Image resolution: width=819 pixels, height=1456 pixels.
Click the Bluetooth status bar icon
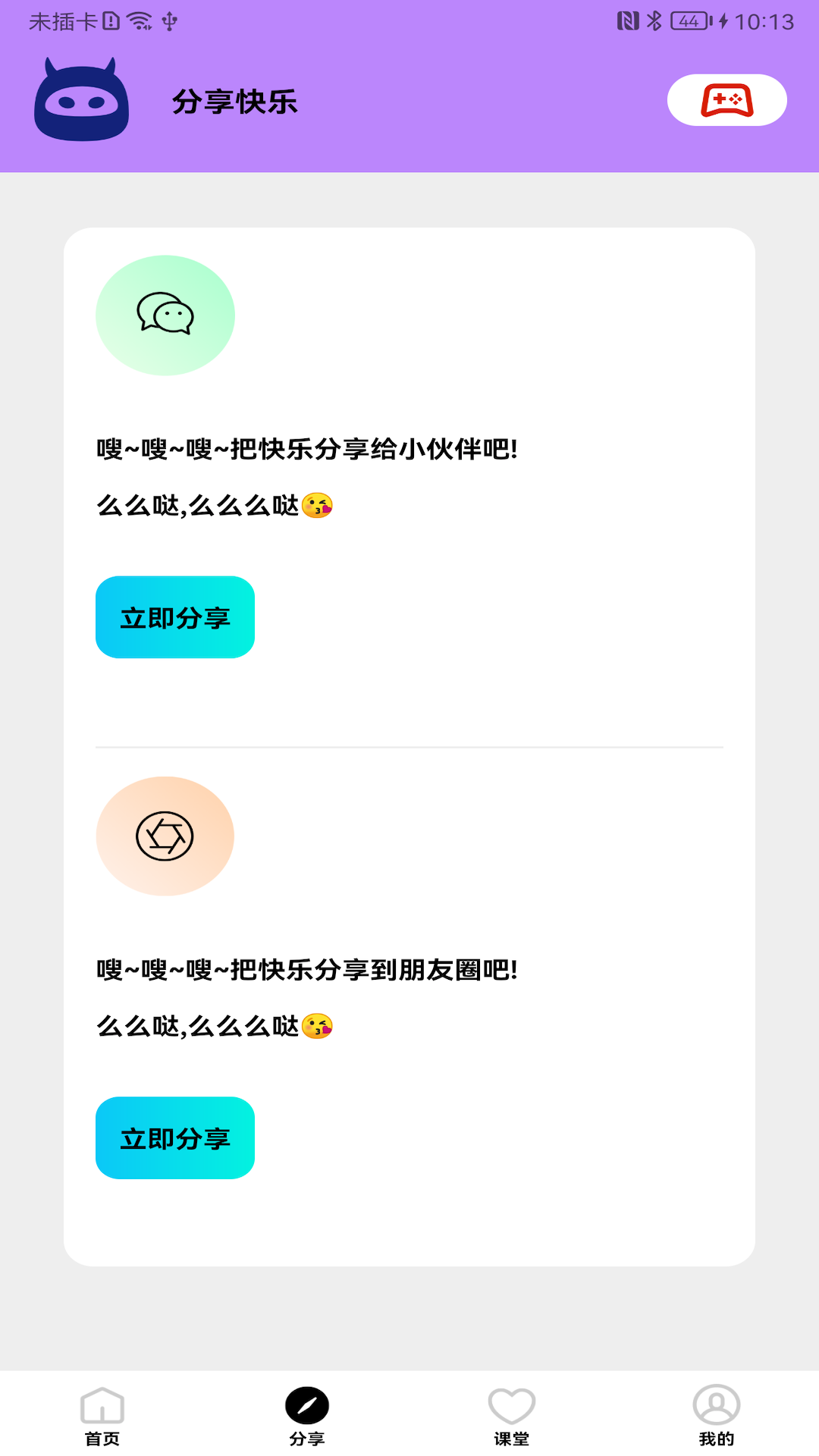(653, 22)
